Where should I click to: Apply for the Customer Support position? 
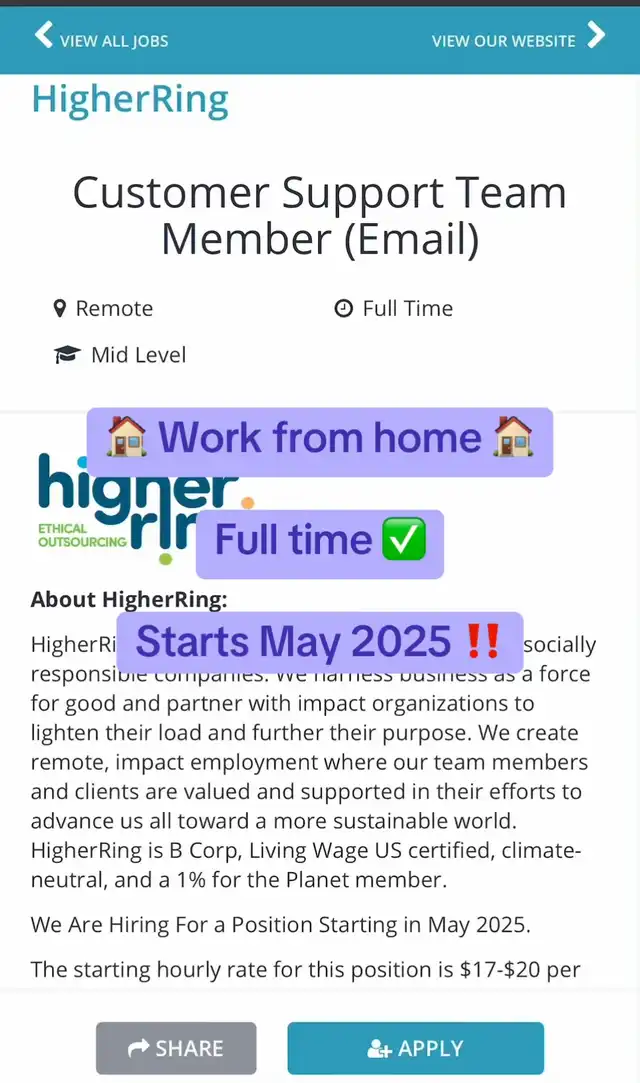[415, 1048]
